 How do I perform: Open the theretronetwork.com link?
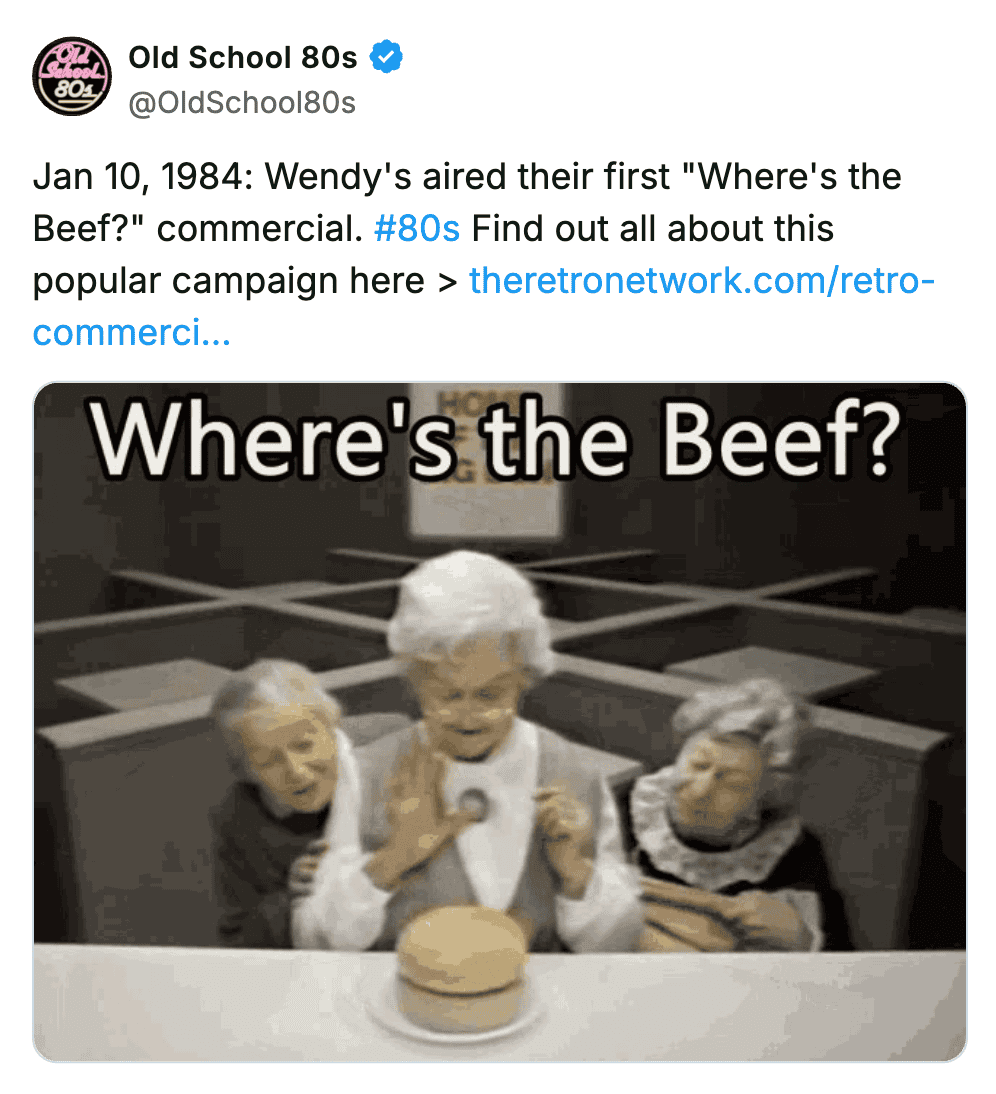(700, 281)
